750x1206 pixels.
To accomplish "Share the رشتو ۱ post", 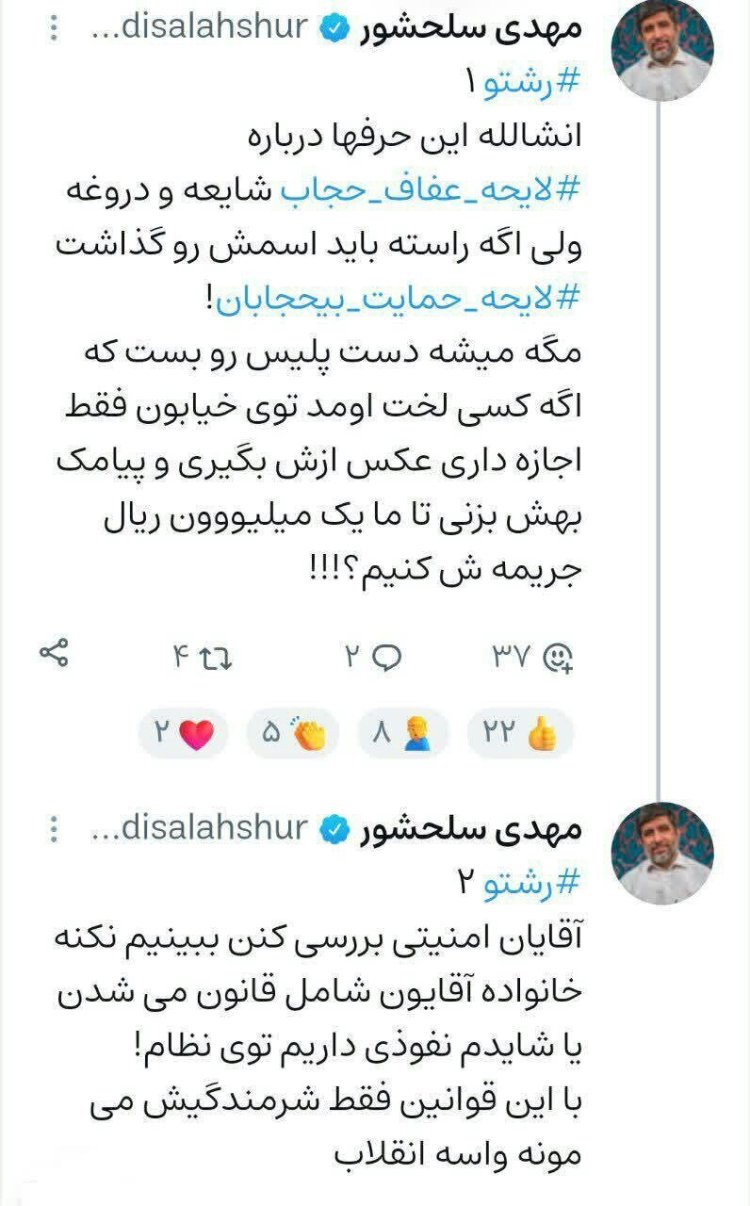I will [53, 655].
